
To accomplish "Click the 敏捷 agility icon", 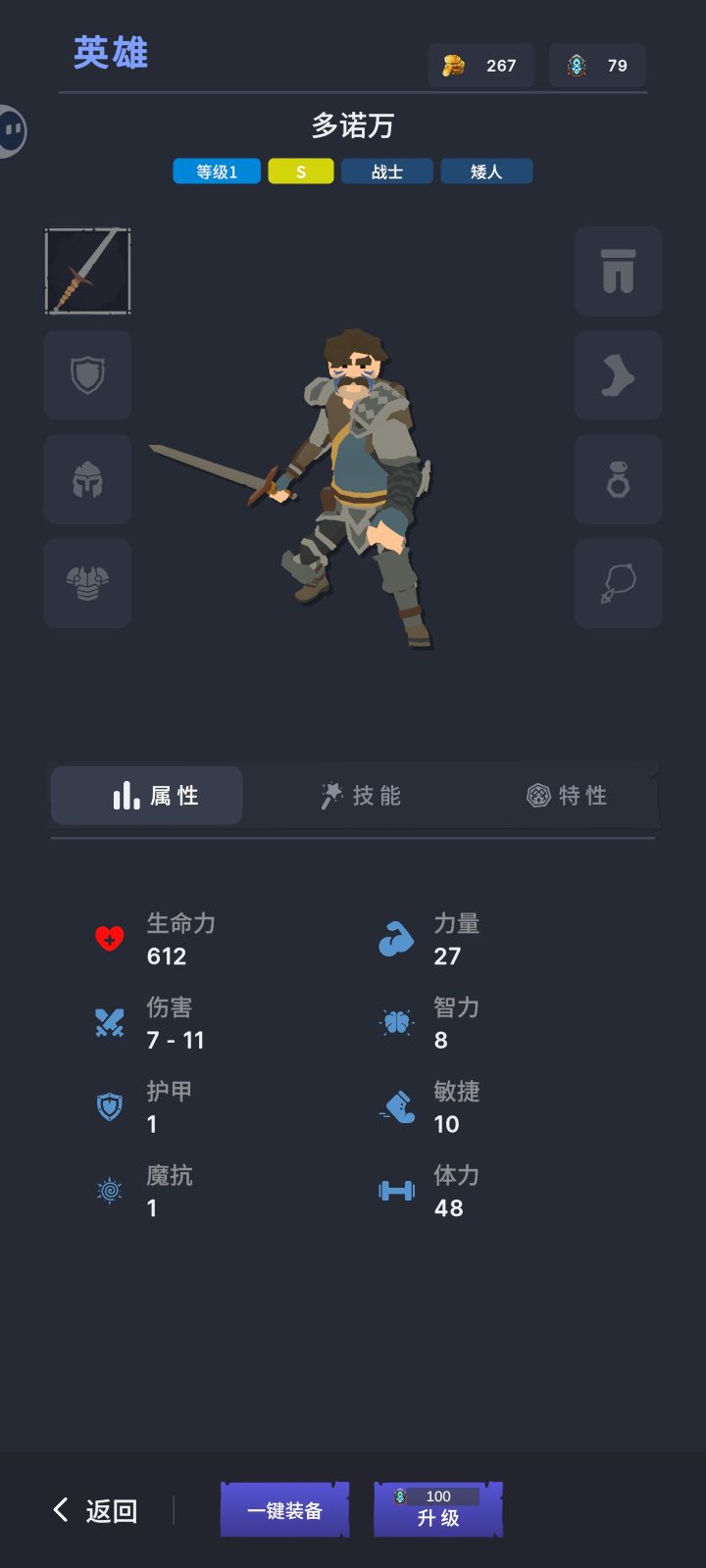I will (x=396, y=1107).
